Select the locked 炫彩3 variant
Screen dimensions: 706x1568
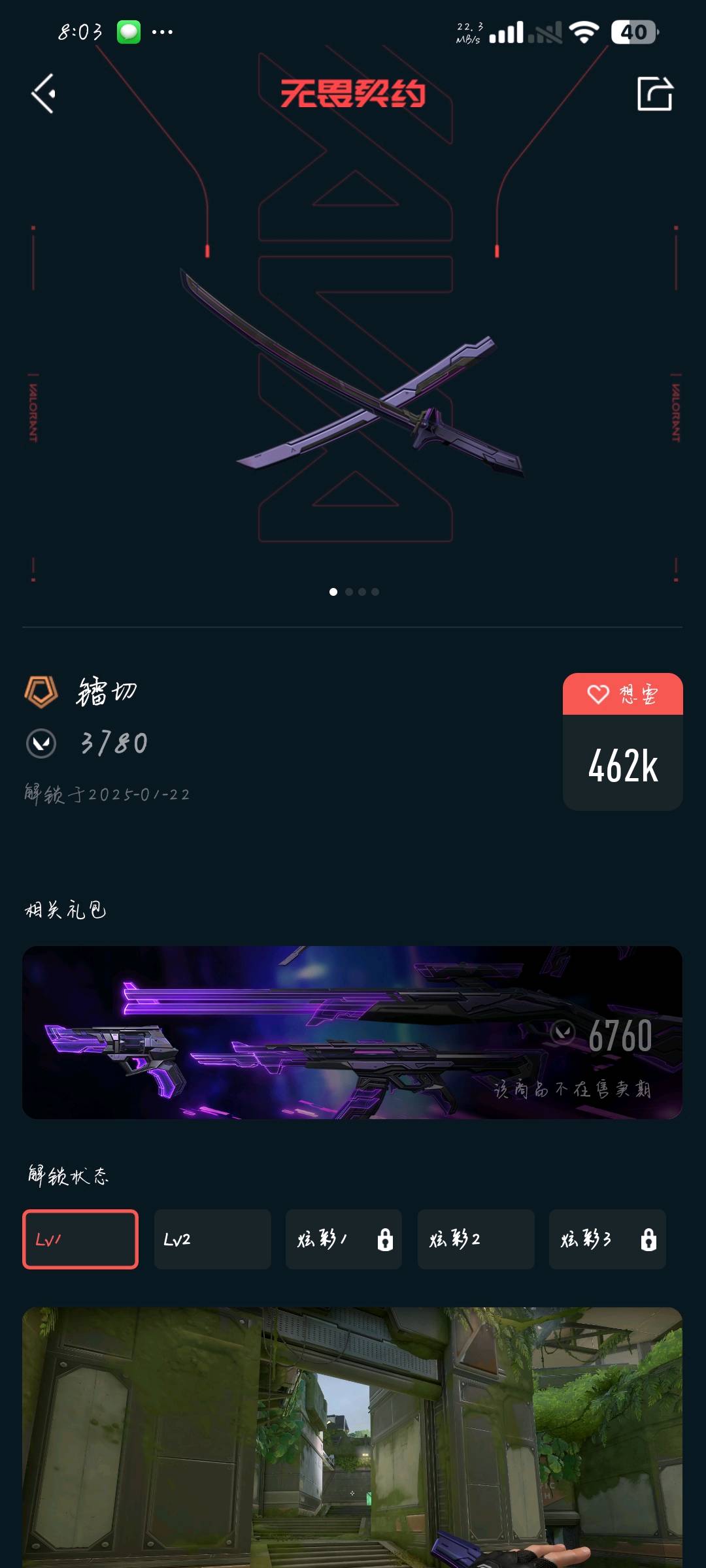(x=607, y=1239)
